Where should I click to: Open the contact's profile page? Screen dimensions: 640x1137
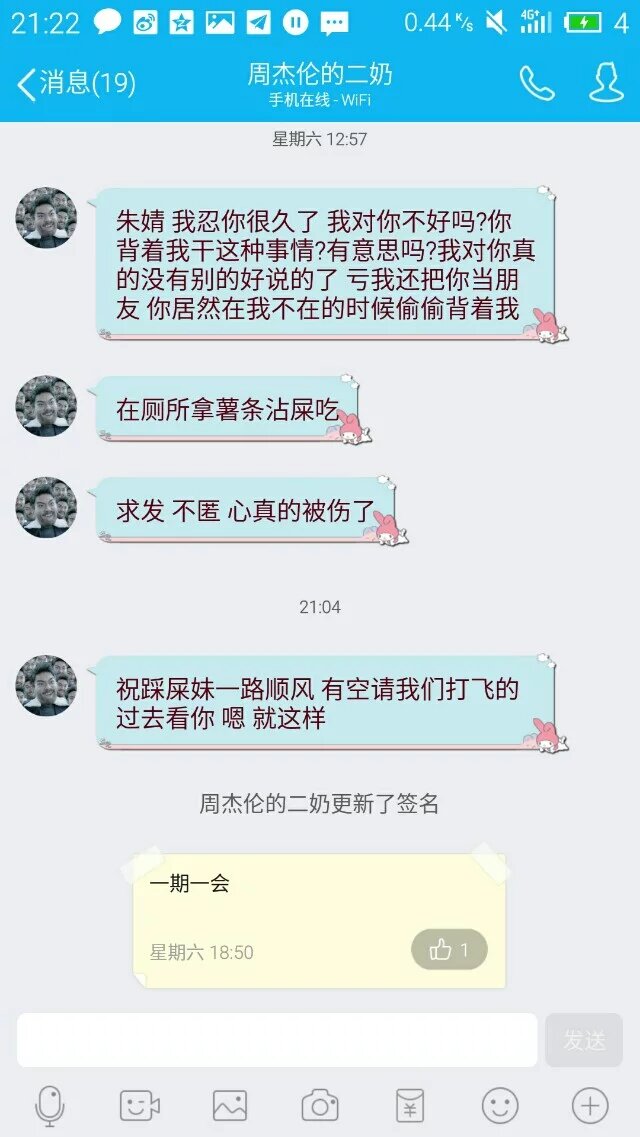tap(606, 84)
